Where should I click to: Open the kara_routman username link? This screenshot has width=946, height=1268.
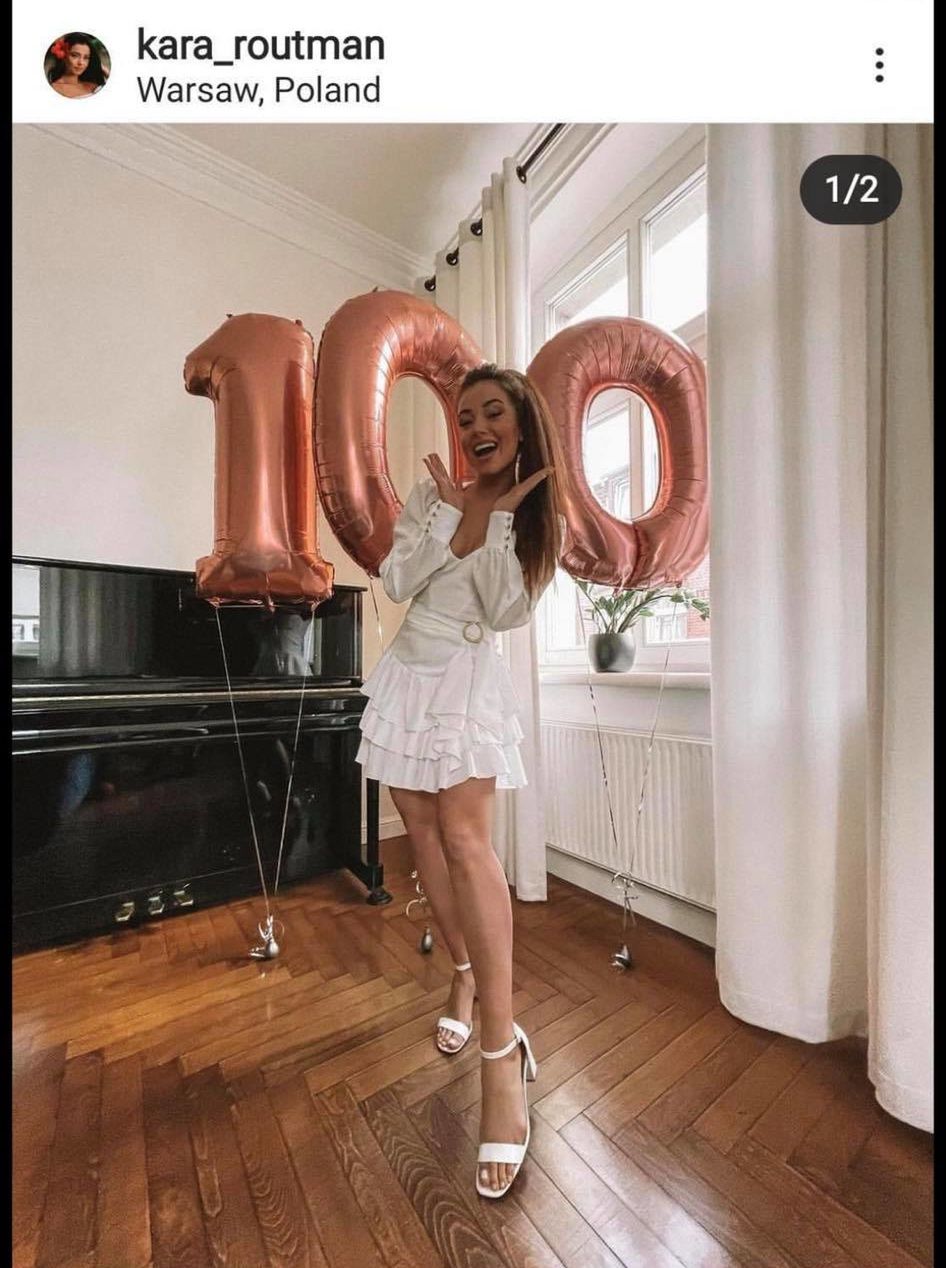click(x=260, y=45)
